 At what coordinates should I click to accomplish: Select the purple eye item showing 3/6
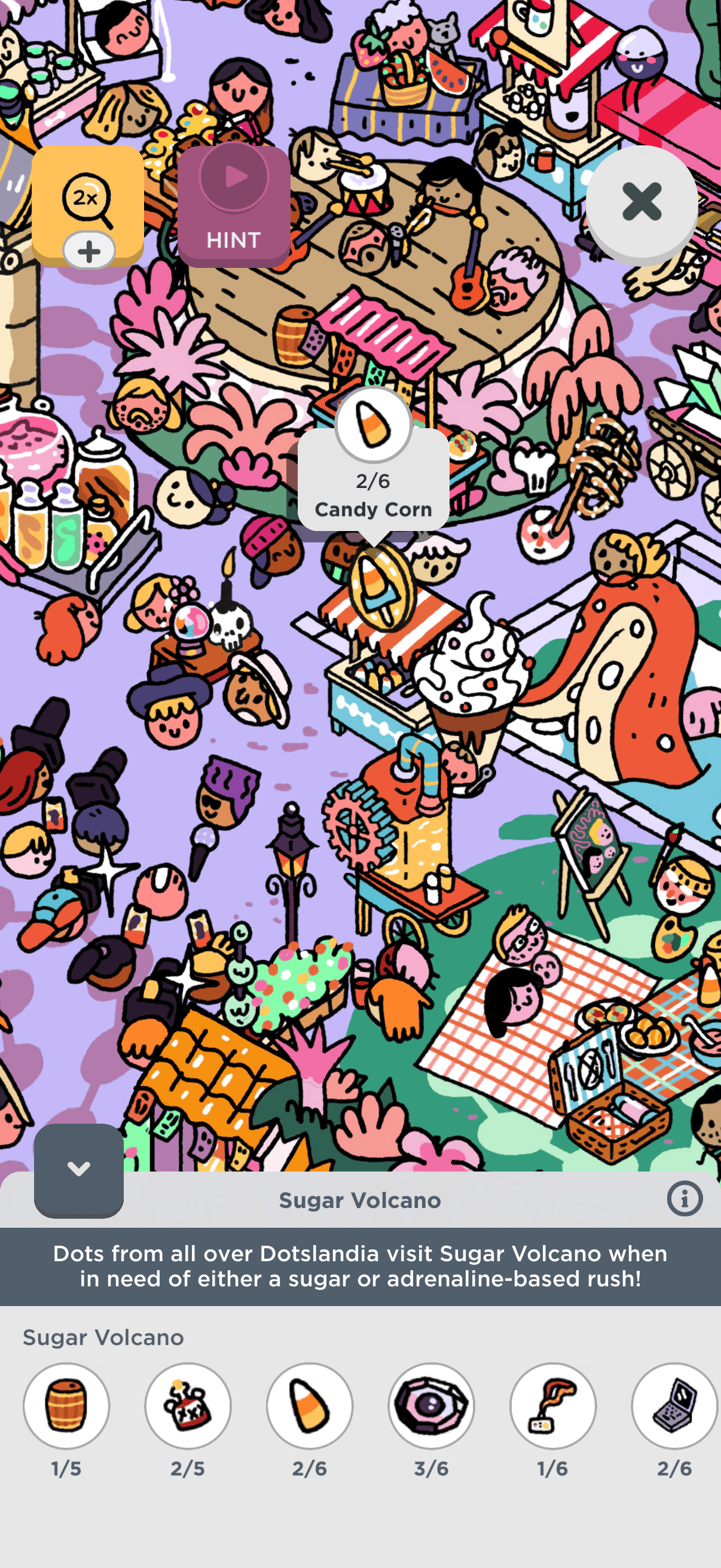point(432,1405)
